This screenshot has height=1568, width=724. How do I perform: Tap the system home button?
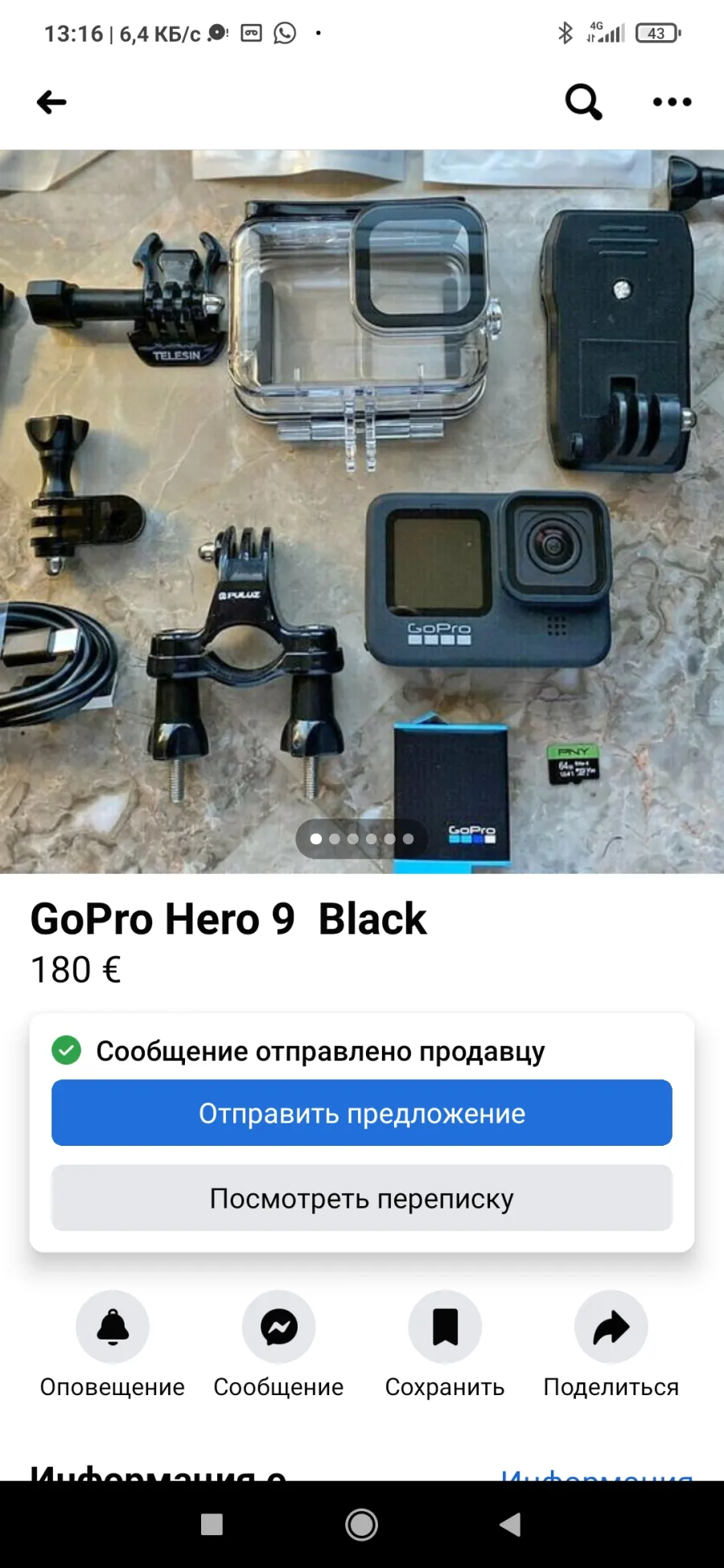(x=361, y=1524)
